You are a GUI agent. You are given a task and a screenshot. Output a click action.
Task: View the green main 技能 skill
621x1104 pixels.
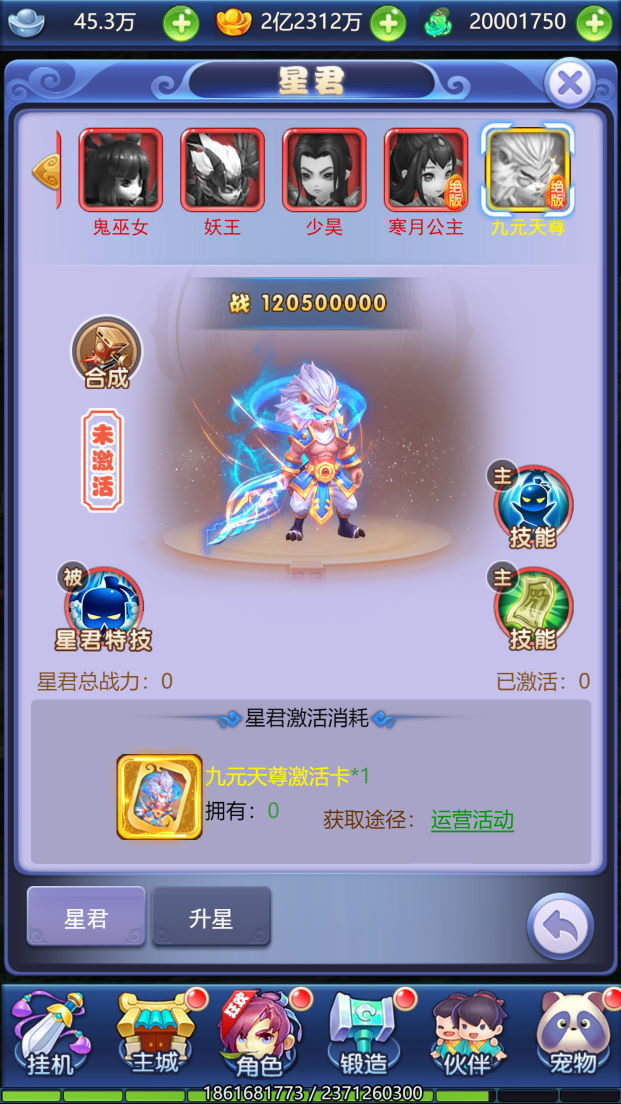tap(532, 607)
